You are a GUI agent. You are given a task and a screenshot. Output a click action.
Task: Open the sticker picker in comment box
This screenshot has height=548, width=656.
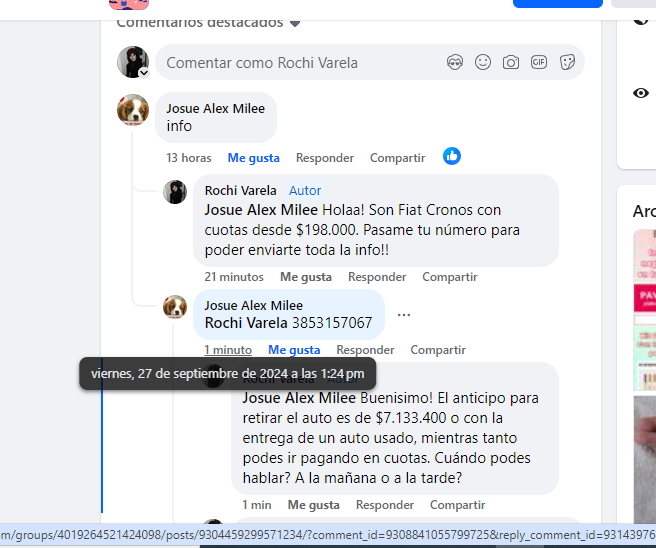click(567, 63)
